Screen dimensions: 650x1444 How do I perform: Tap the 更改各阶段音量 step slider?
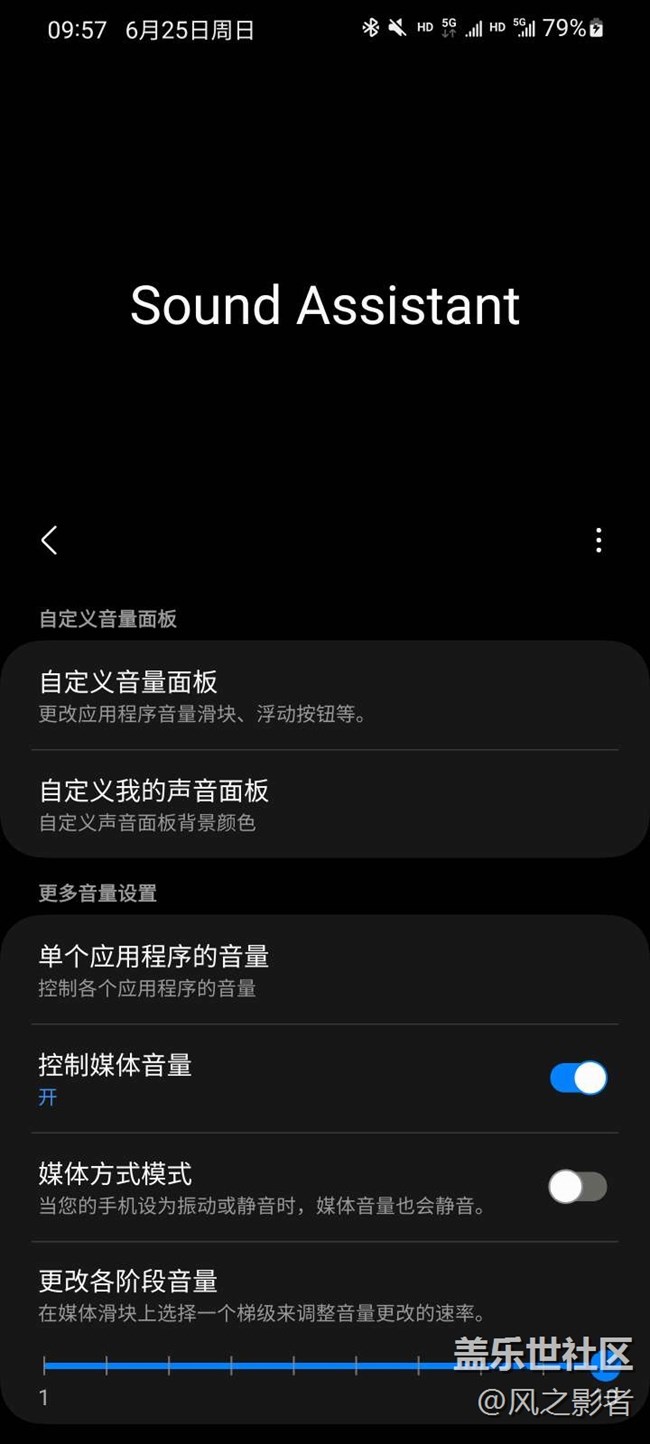click(x=325, y=1365)
